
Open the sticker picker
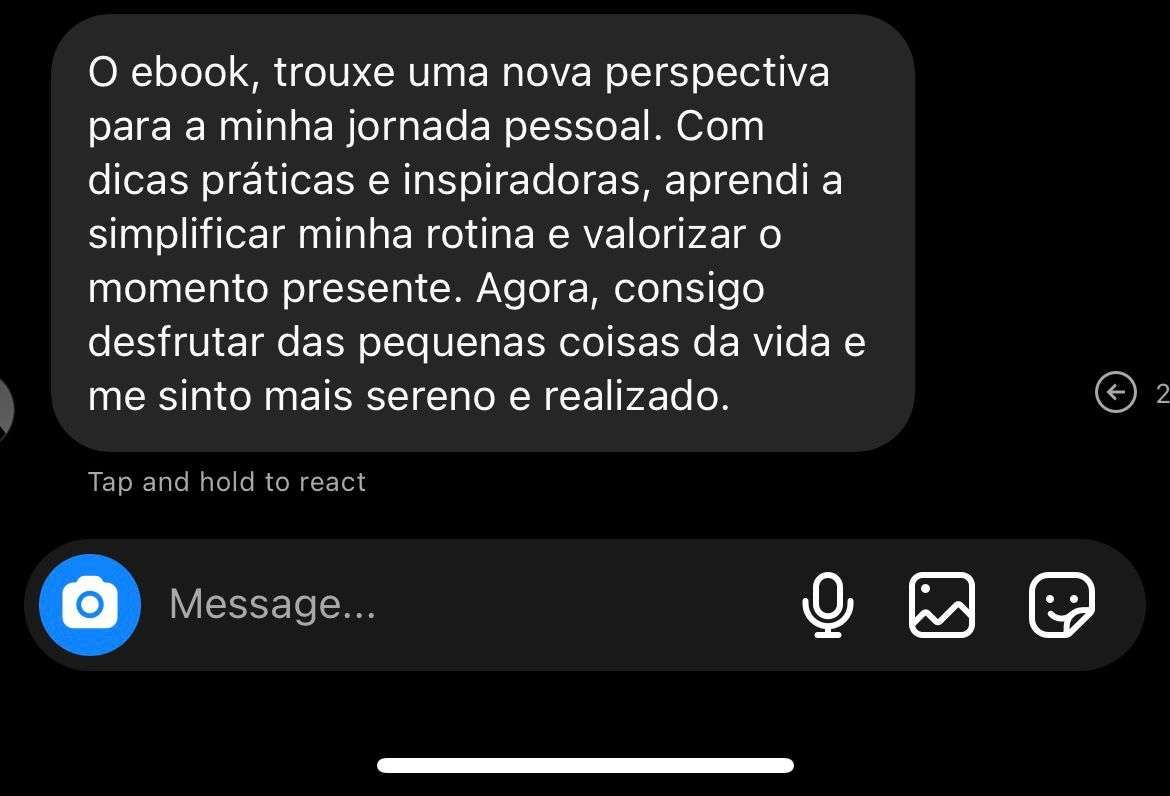pos(1062,605)
